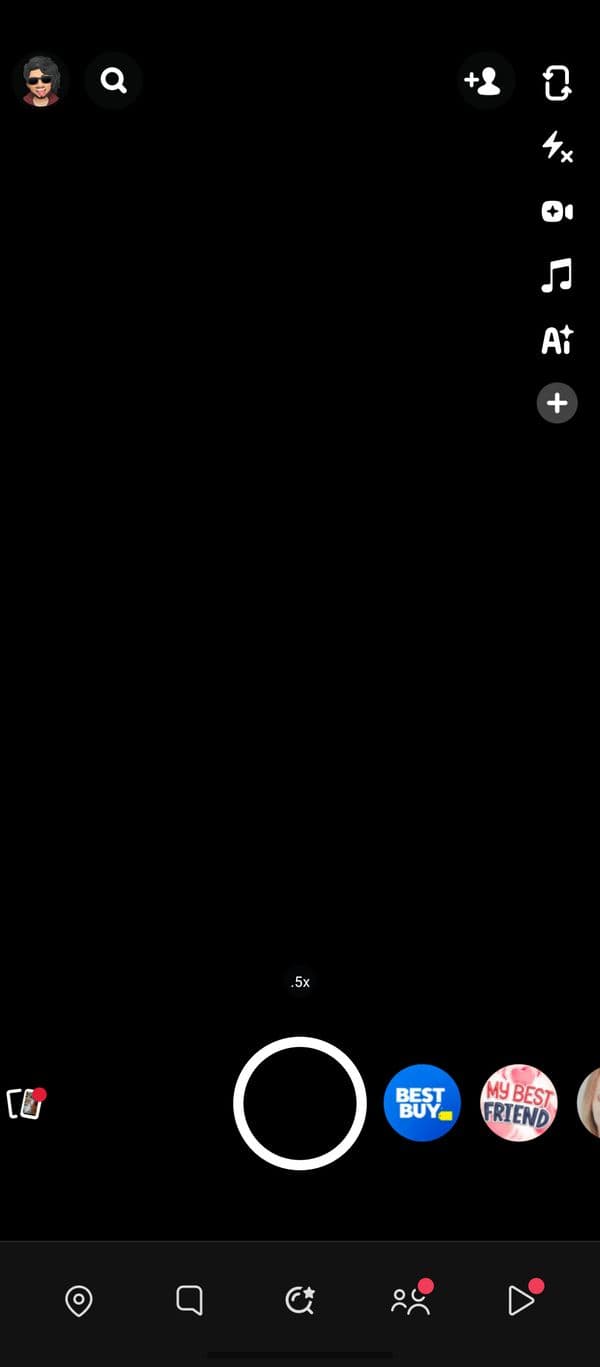Select the Best Buy lens
The height and width of the screenshot is (1367, 600).
tap(422, 1103)
